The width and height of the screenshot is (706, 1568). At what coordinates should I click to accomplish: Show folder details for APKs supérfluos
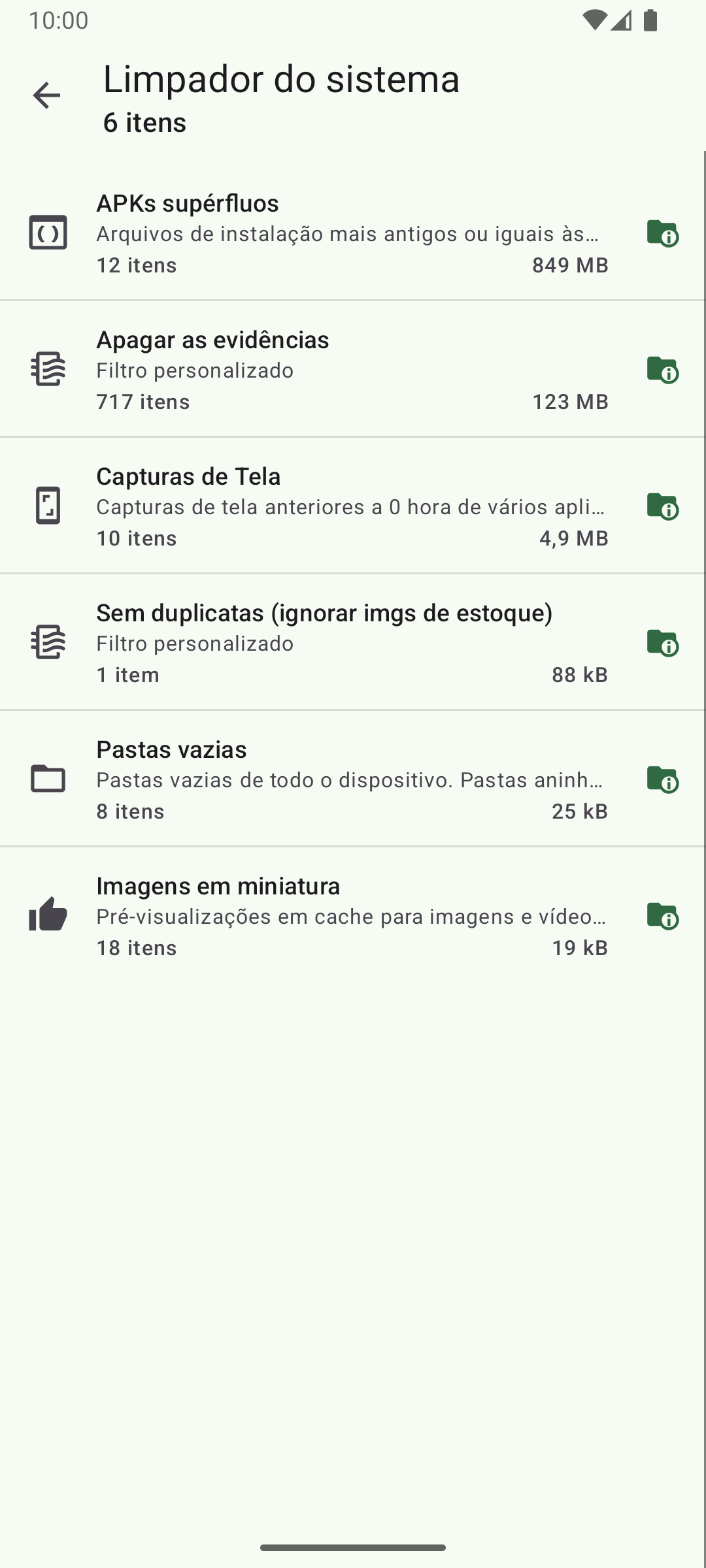(x=662, y=233)
